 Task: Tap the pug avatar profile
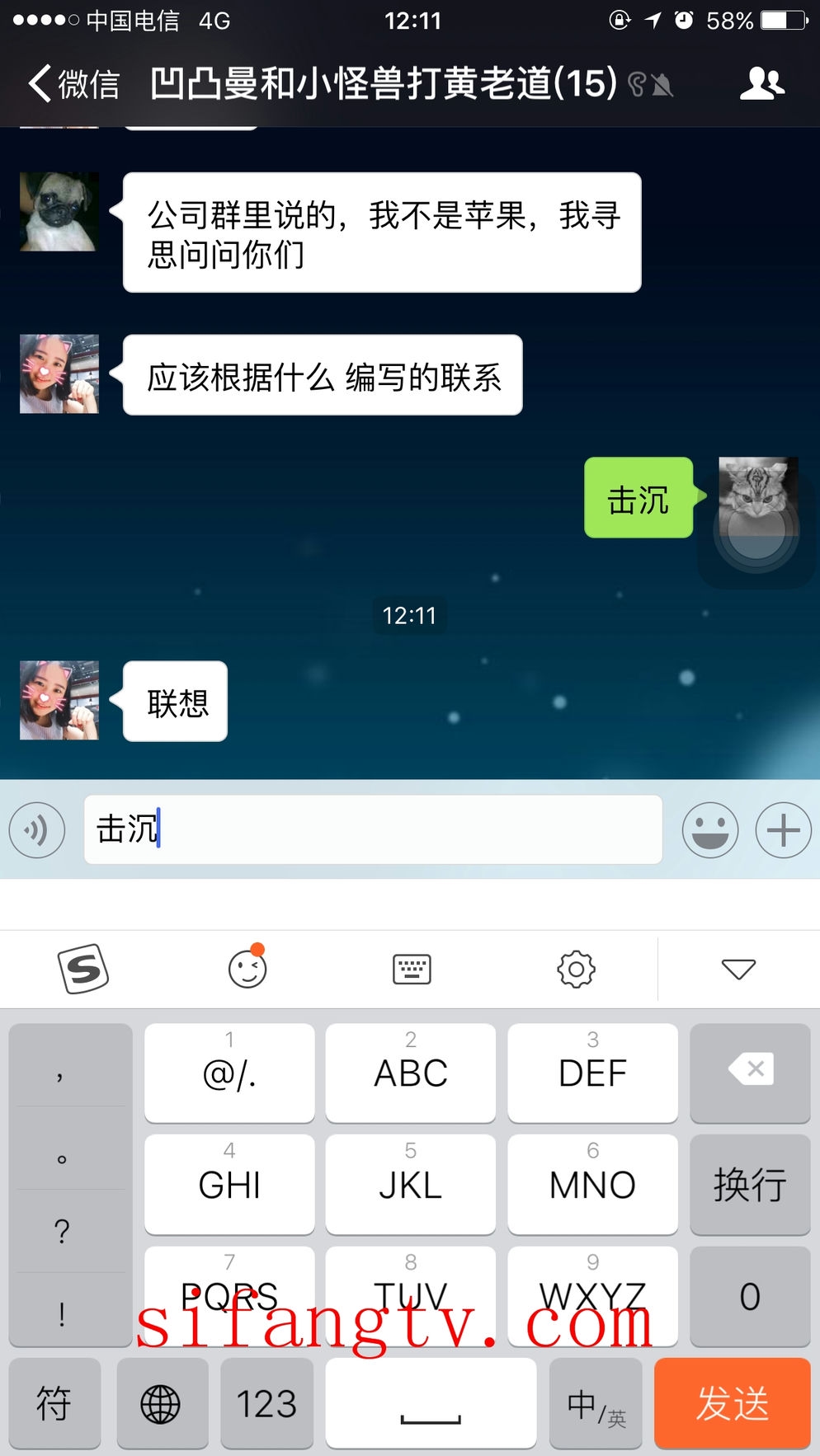[x=59, y=212]
